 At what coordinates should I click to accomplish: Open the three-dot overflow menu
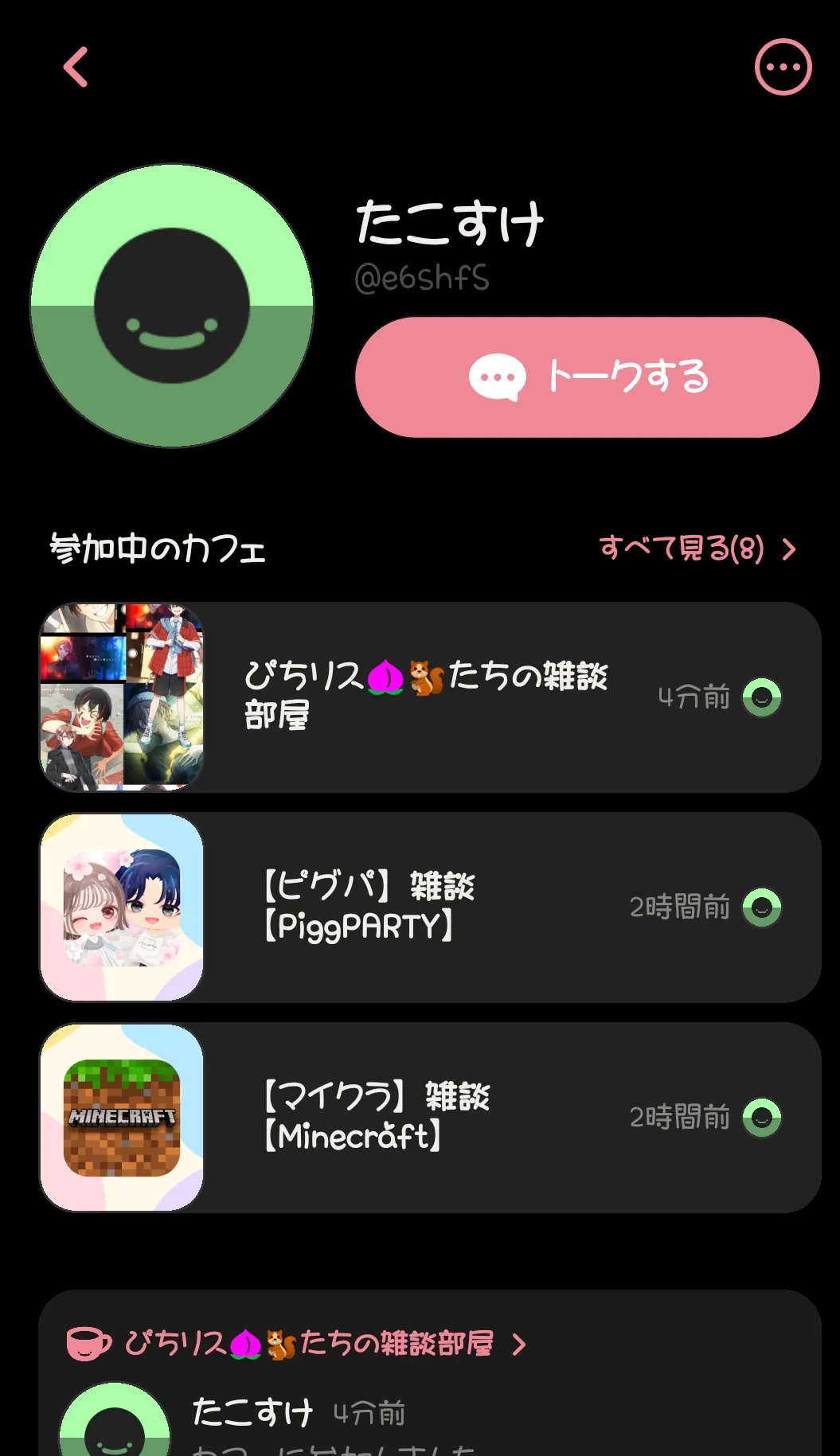click(783, 67)
